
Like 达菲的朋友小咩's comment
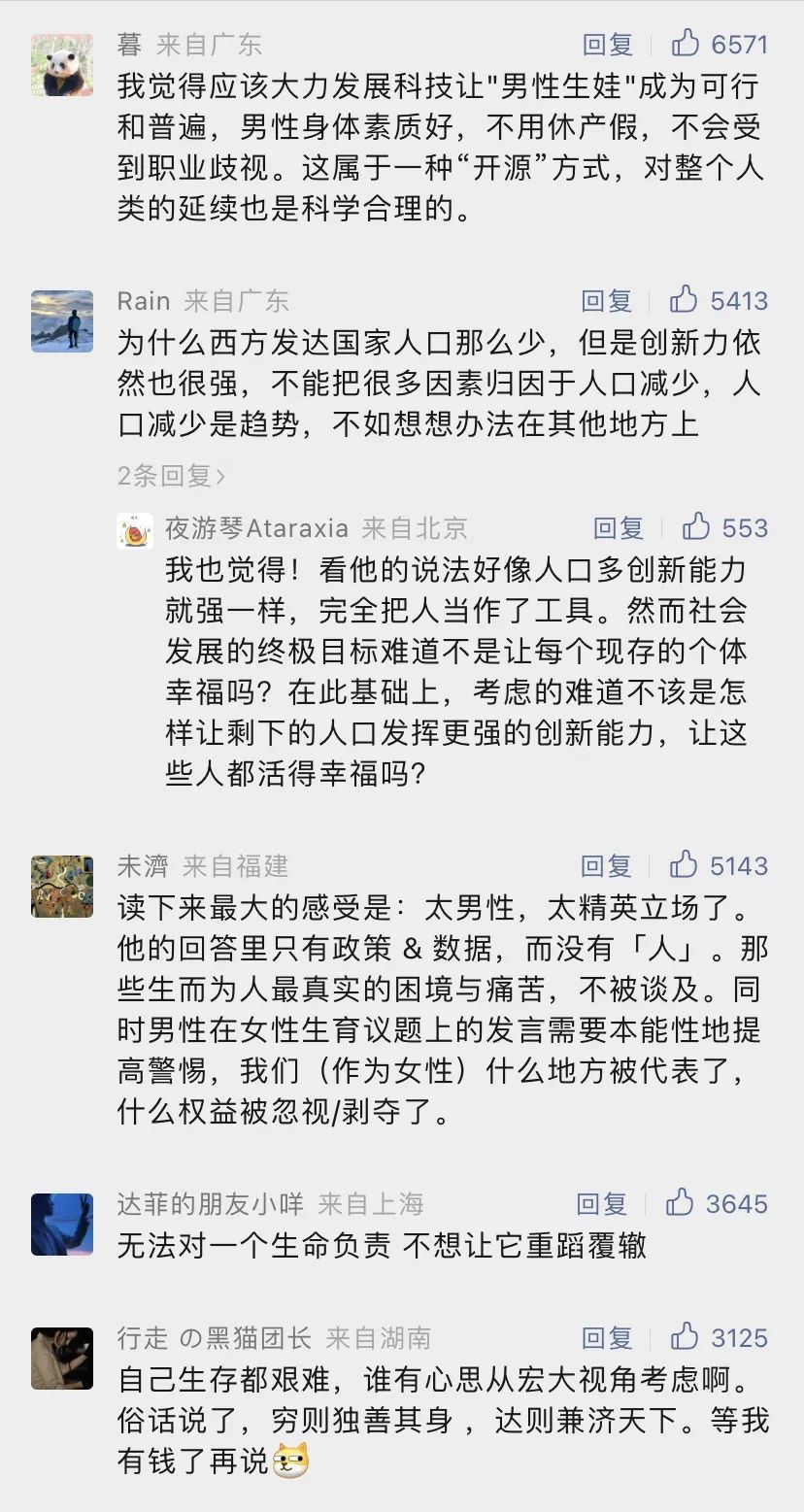pos(680,1203)
